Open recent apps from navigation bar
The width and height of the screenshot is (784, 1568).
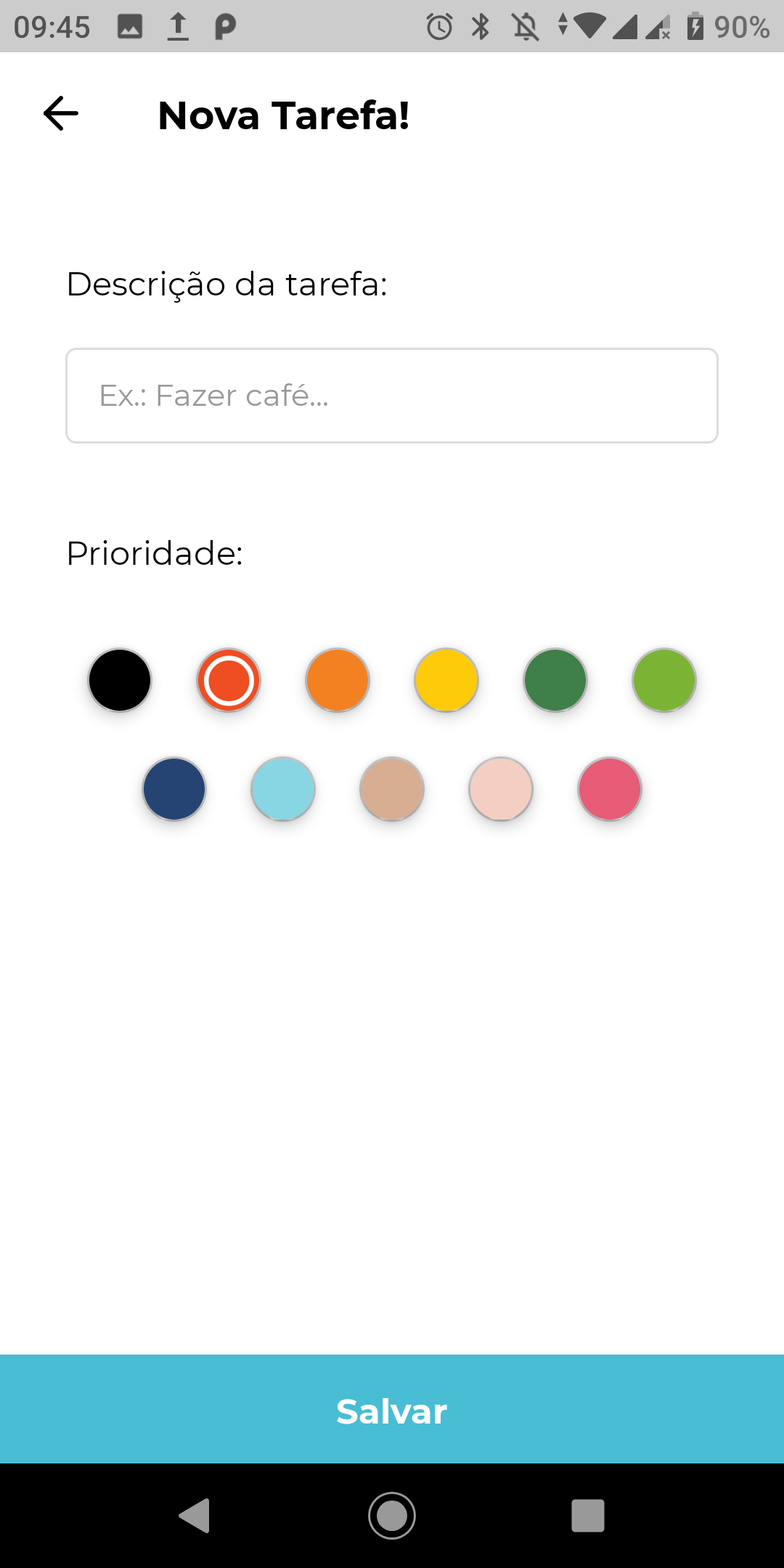point(588,1516)
